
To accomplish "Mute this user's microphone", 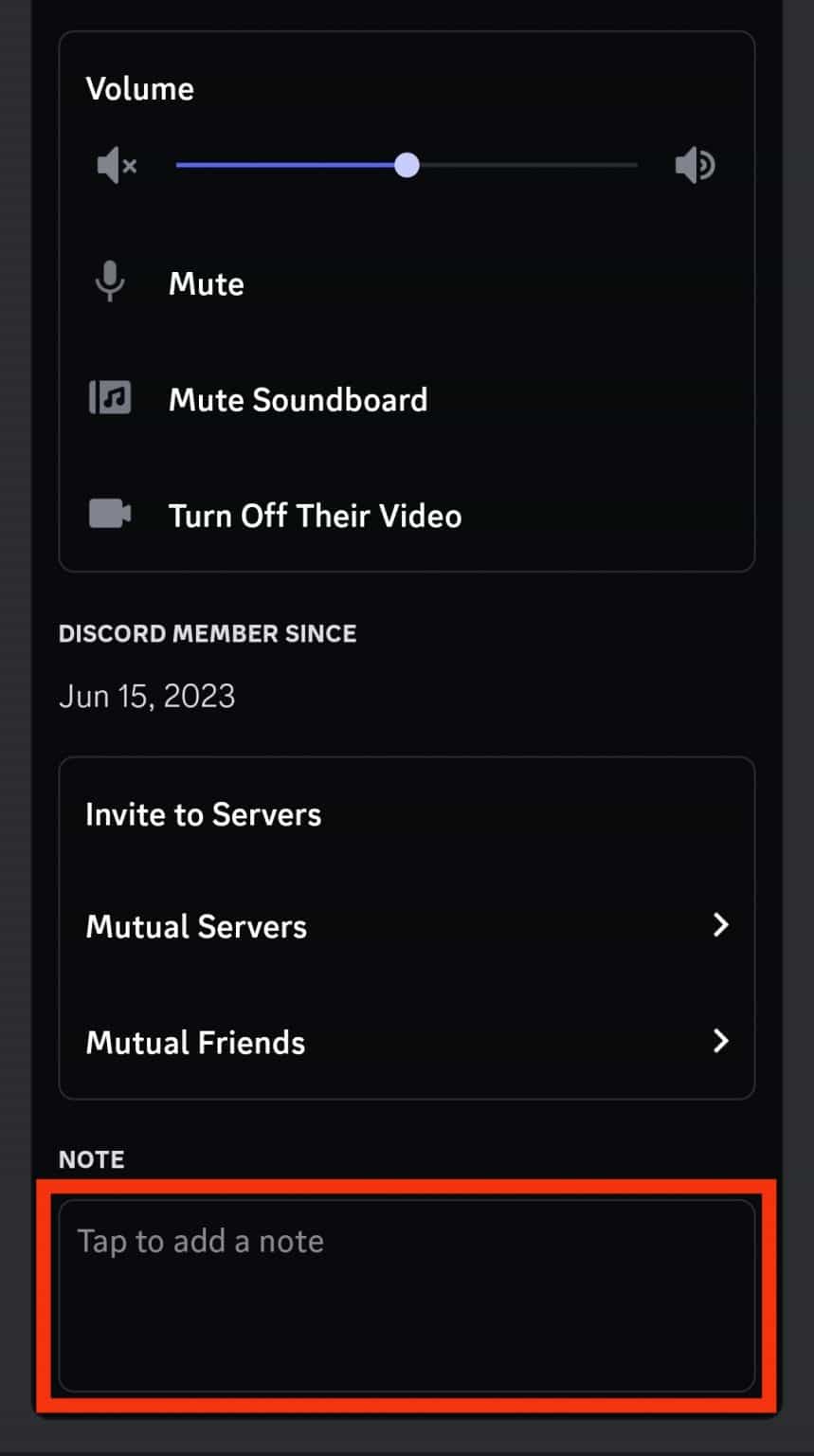I will pyautogui.click(x=206, y=282).
